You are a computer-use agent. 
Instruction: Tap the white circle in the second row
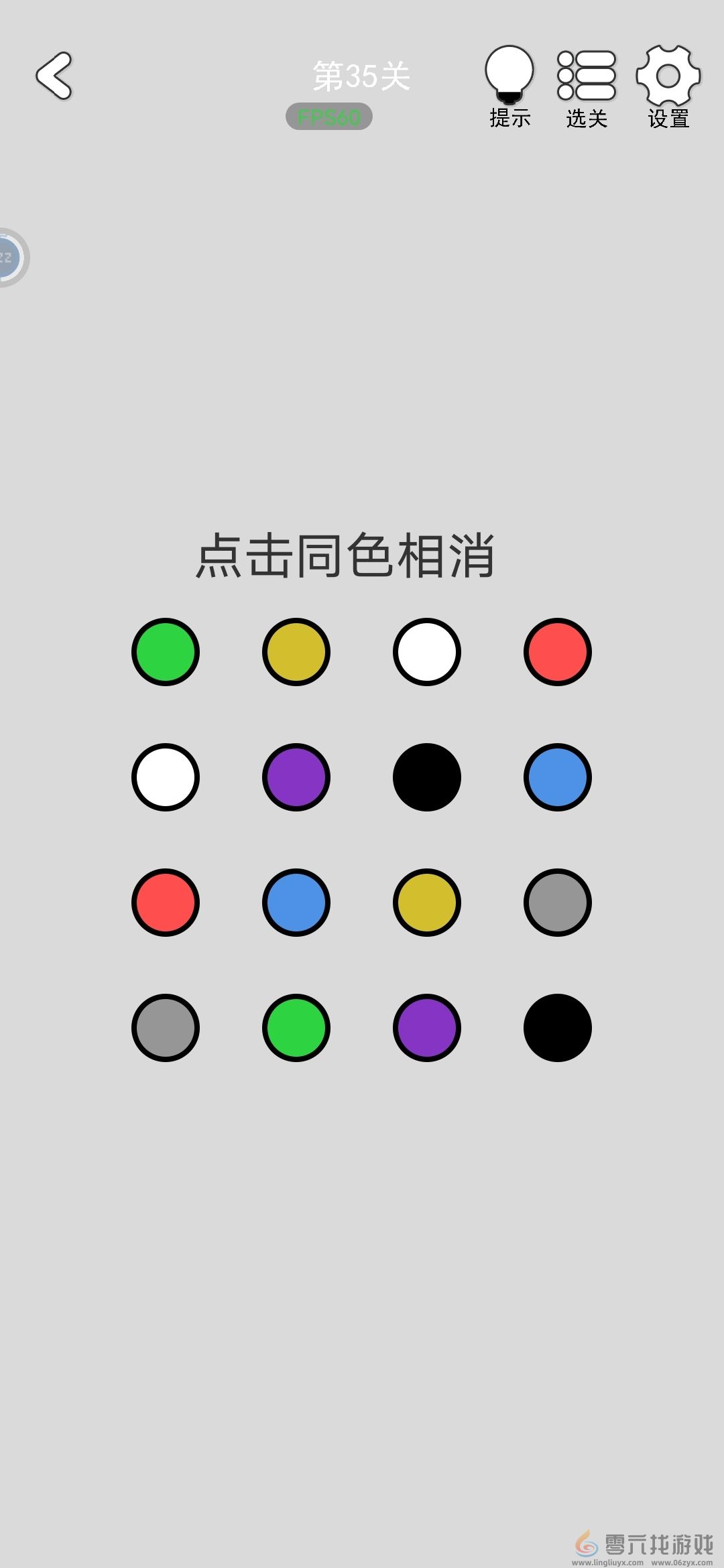coord(166,777)
